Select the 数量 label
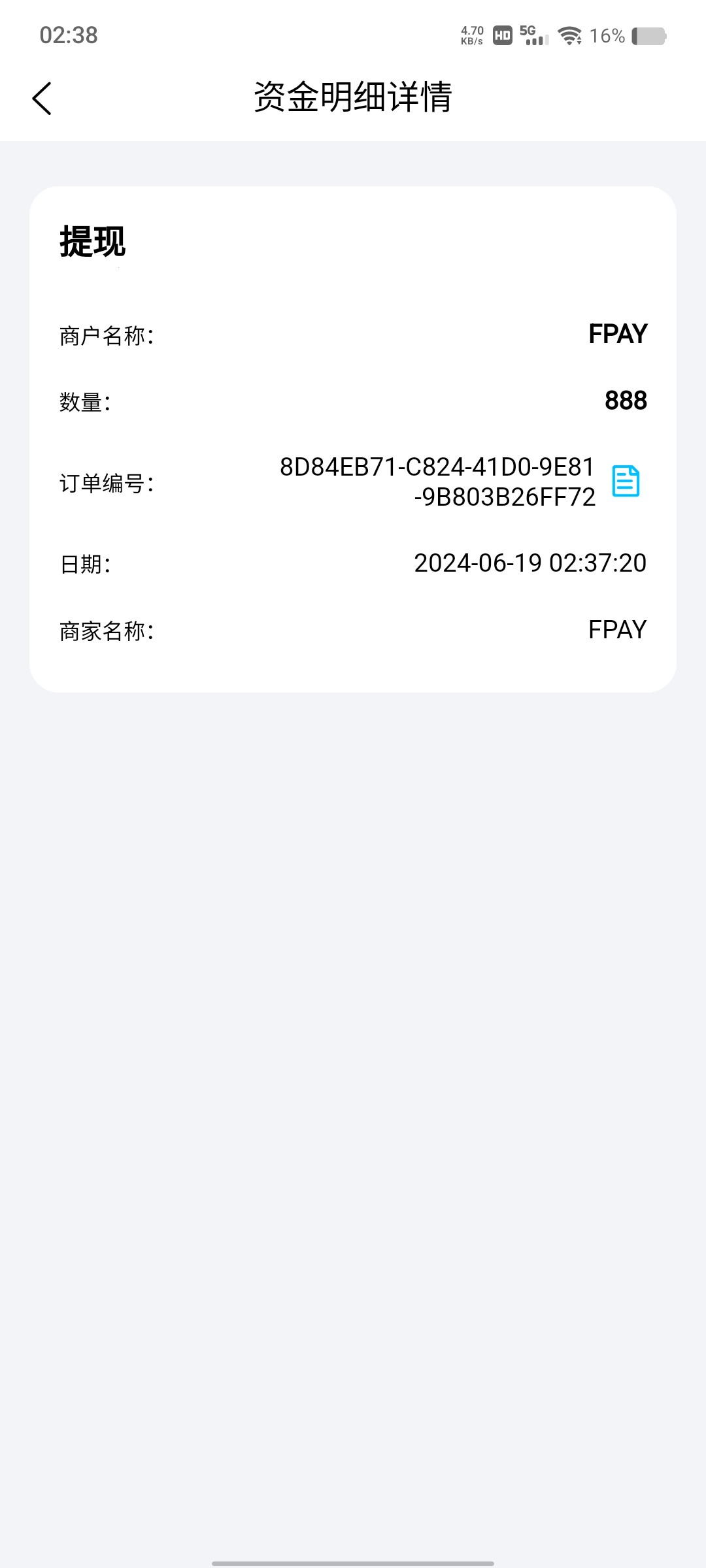The height and width of the screenshot is (1568, 706). click(x=85, y=403)
